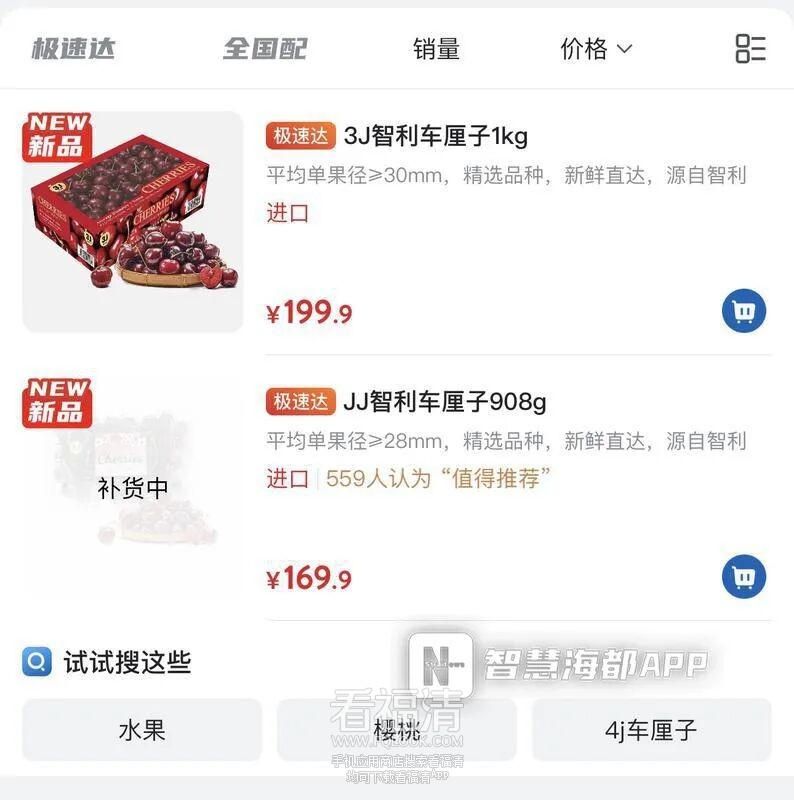The image size is (794, 800).
Task: View the JJ智利车厘子908g product
Action: 445,402
